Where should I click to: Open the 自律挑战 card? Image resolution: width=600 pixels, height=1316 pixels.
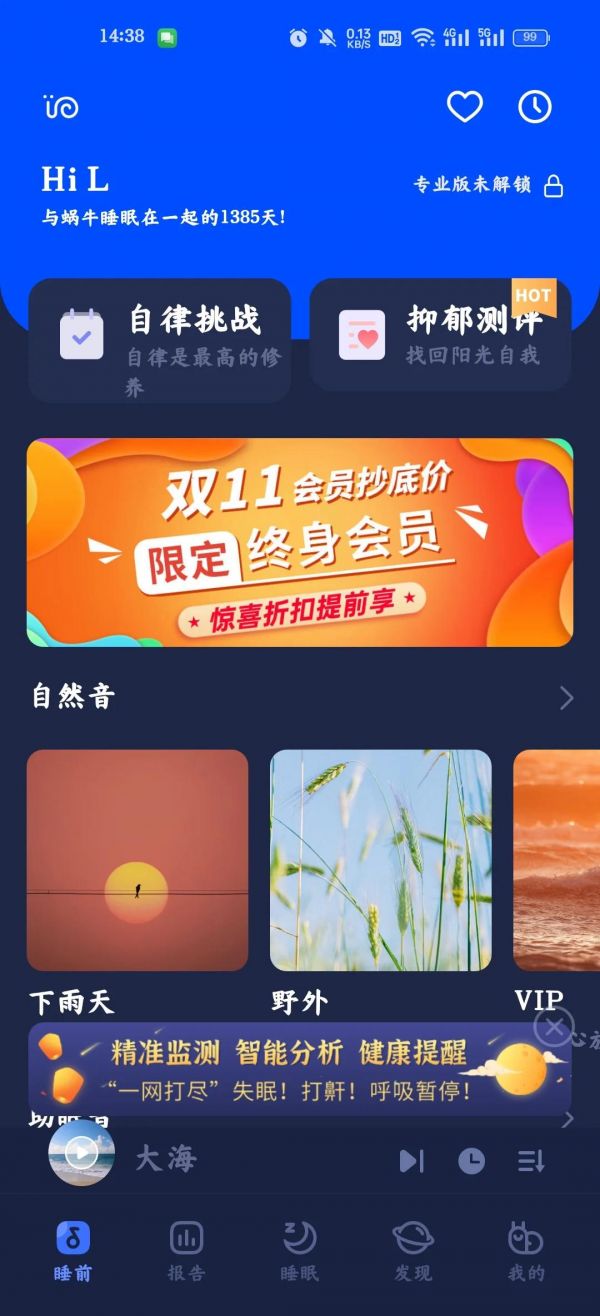(x=160, y=340)
